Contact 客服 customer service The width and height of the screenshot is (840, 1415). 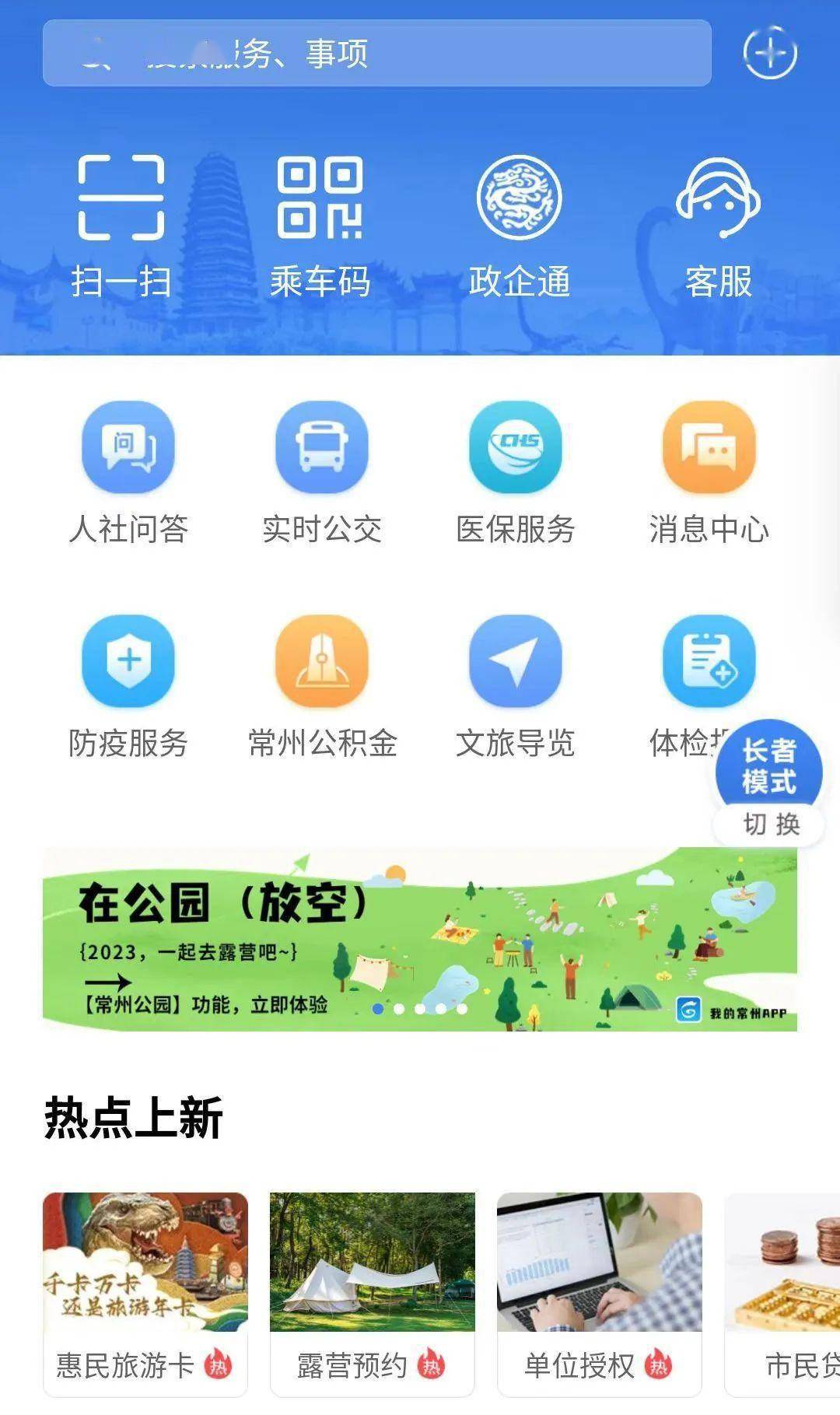718,226
